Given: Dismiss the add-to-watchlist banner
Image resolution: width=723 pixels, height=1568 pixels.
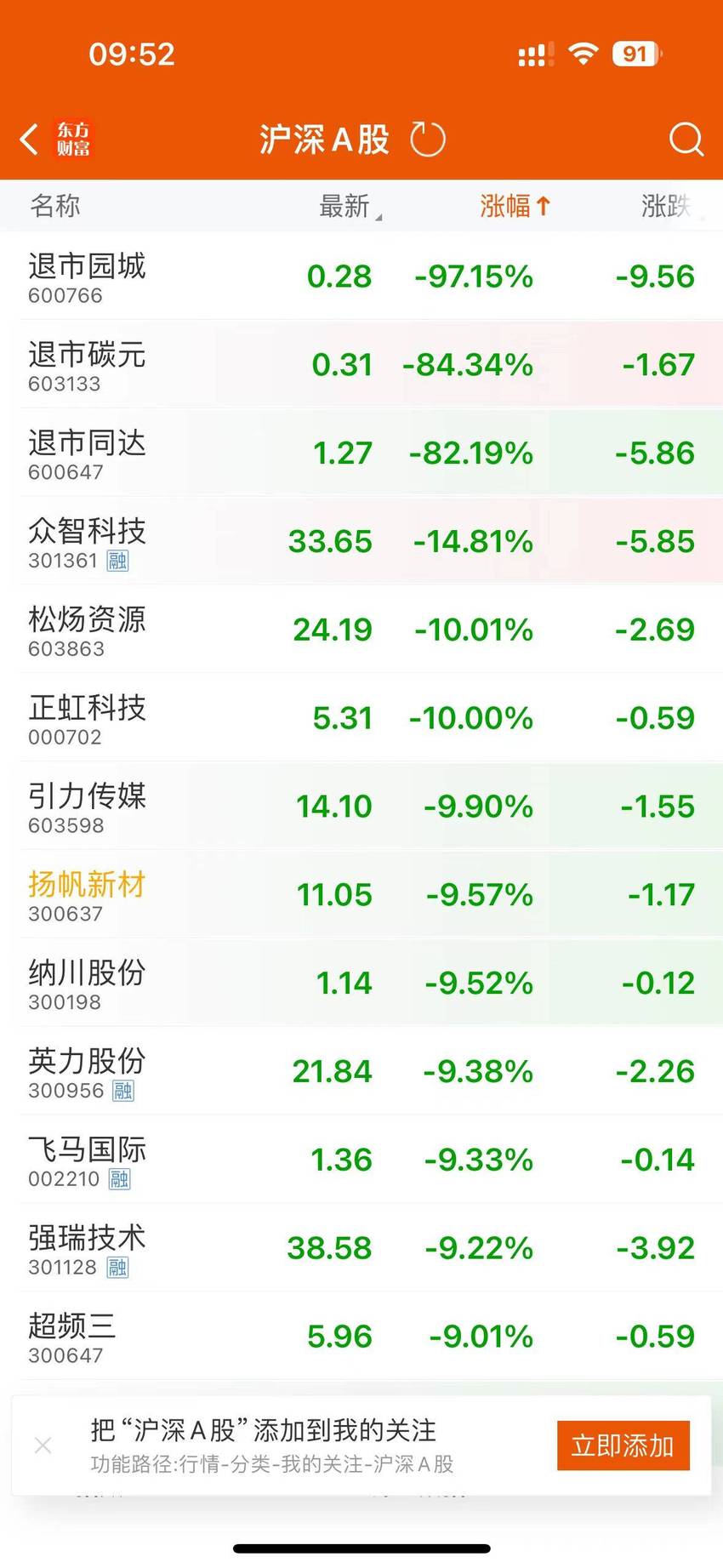Looking at the screenshot, I should (43, 1445).
